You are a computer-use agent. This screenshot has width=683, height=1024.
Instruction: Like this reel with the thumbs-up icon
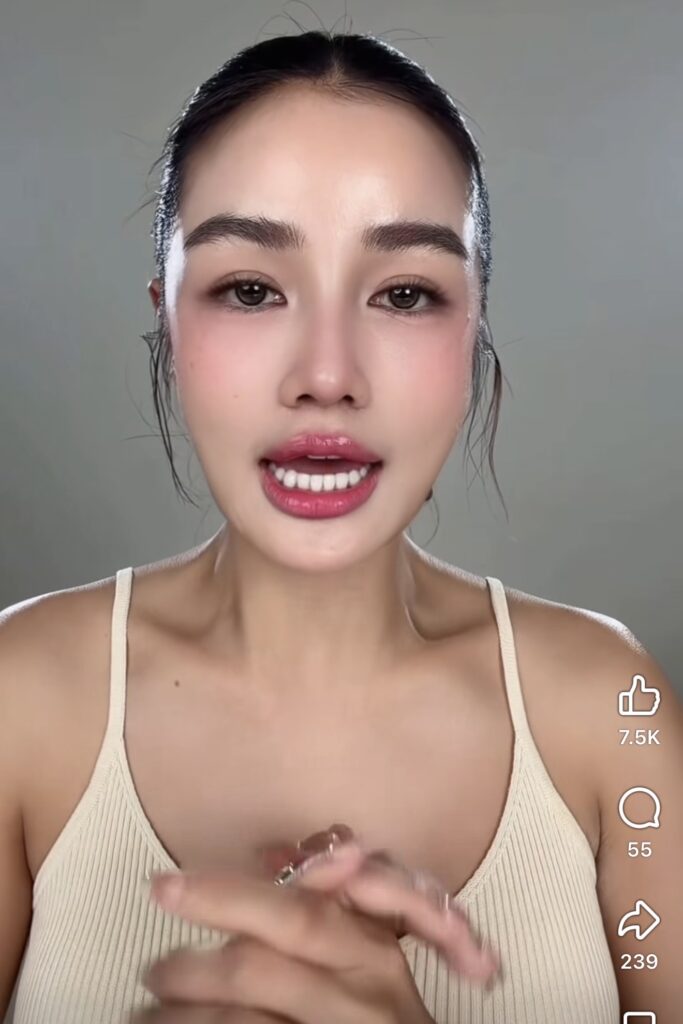638,696
